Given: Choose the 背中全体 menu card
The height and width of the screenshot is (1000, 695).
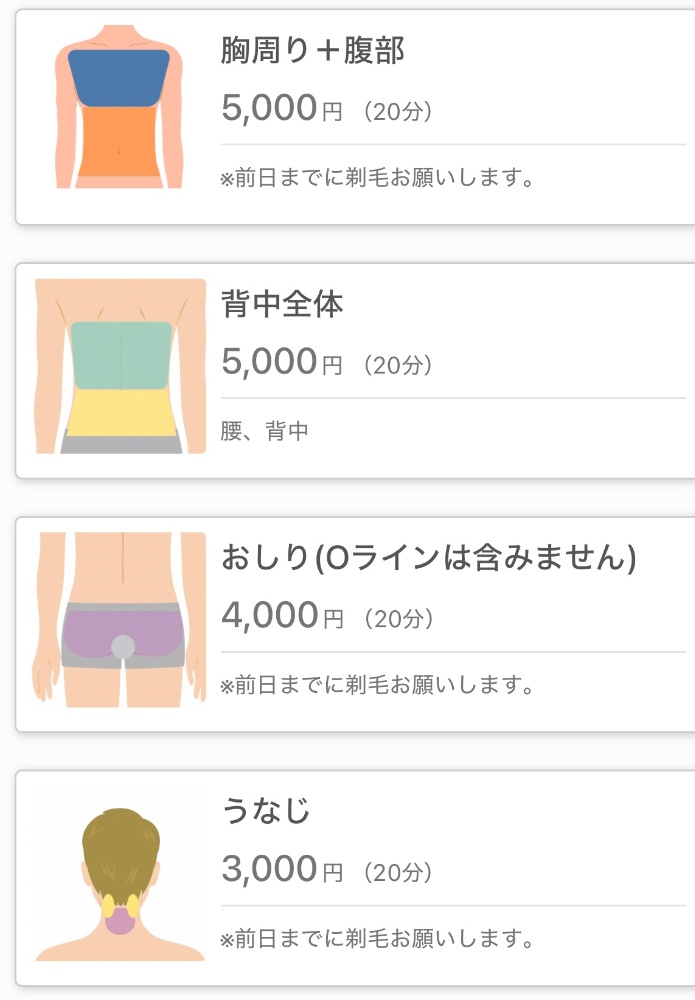Looking at the screenshot, I should click(355, 370).
